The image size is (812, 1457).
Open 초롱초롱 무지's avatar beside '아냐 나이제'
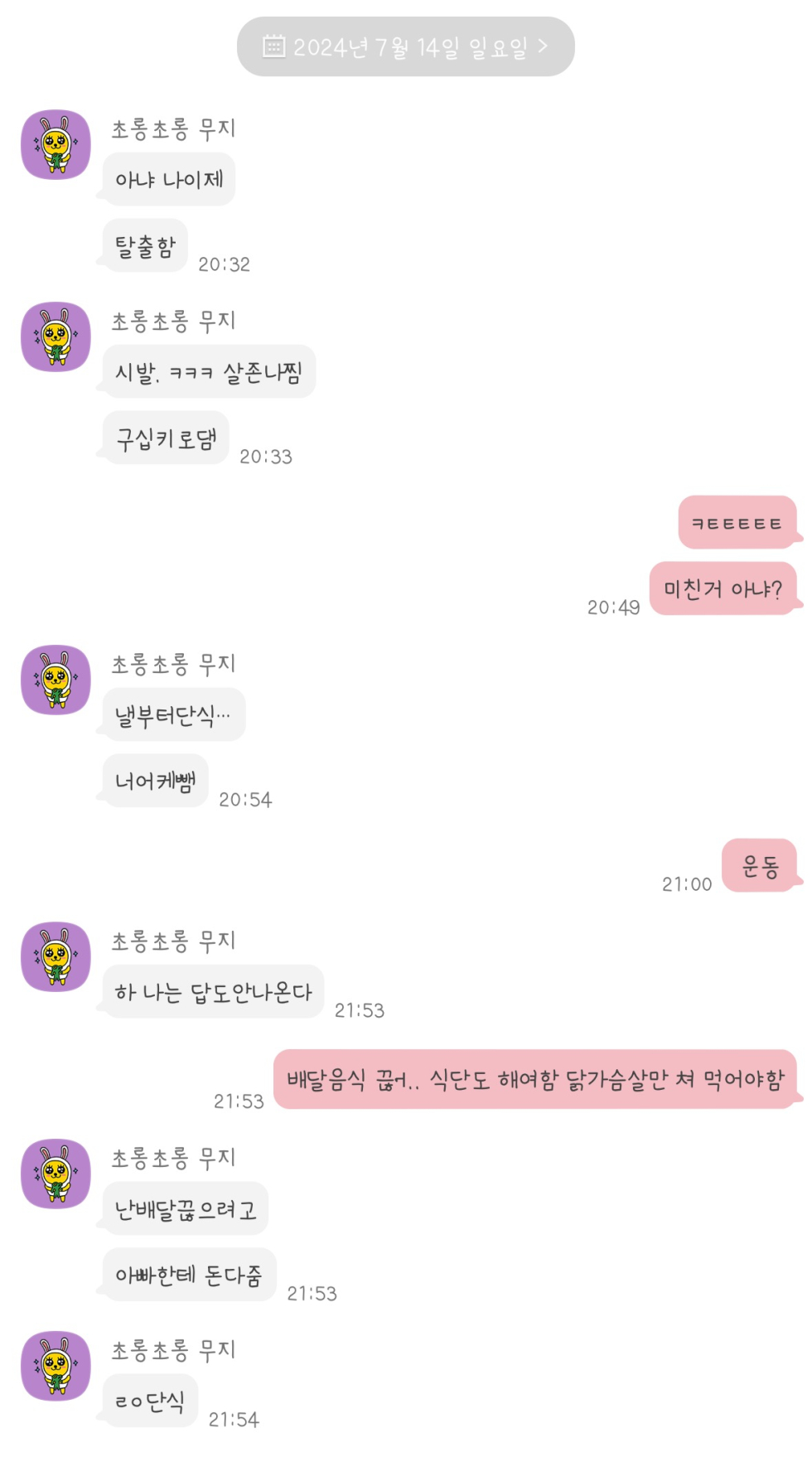click(56, 145)
